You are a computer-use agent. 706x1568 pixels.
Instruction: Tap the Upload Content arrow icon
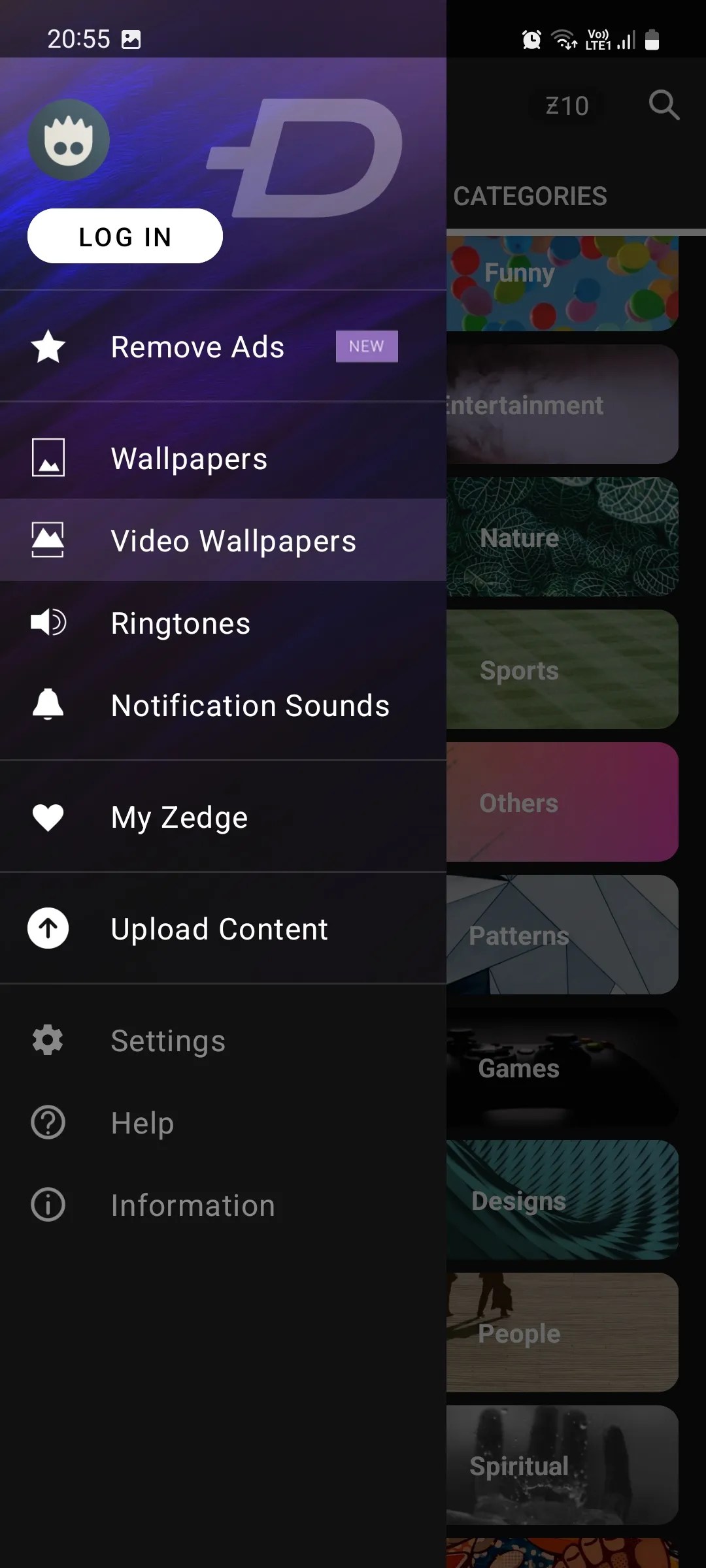47,928
